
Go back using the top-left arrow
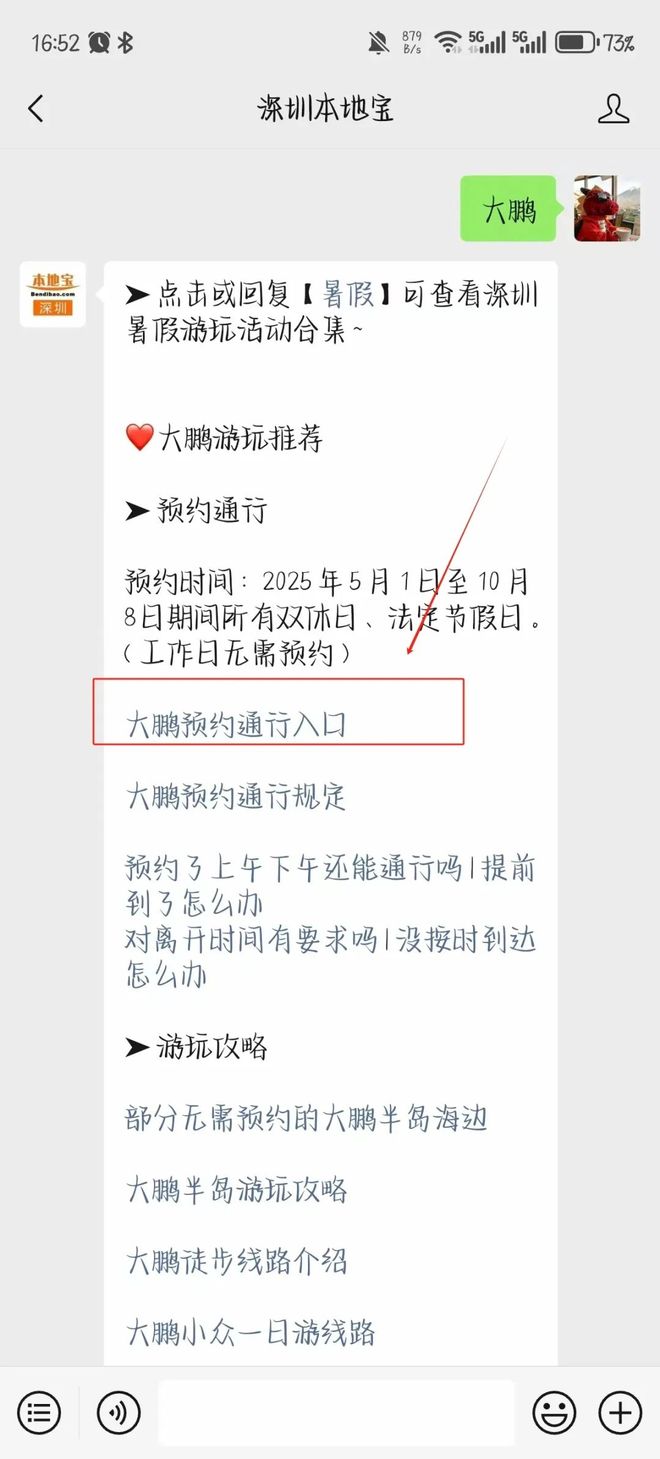36,108
